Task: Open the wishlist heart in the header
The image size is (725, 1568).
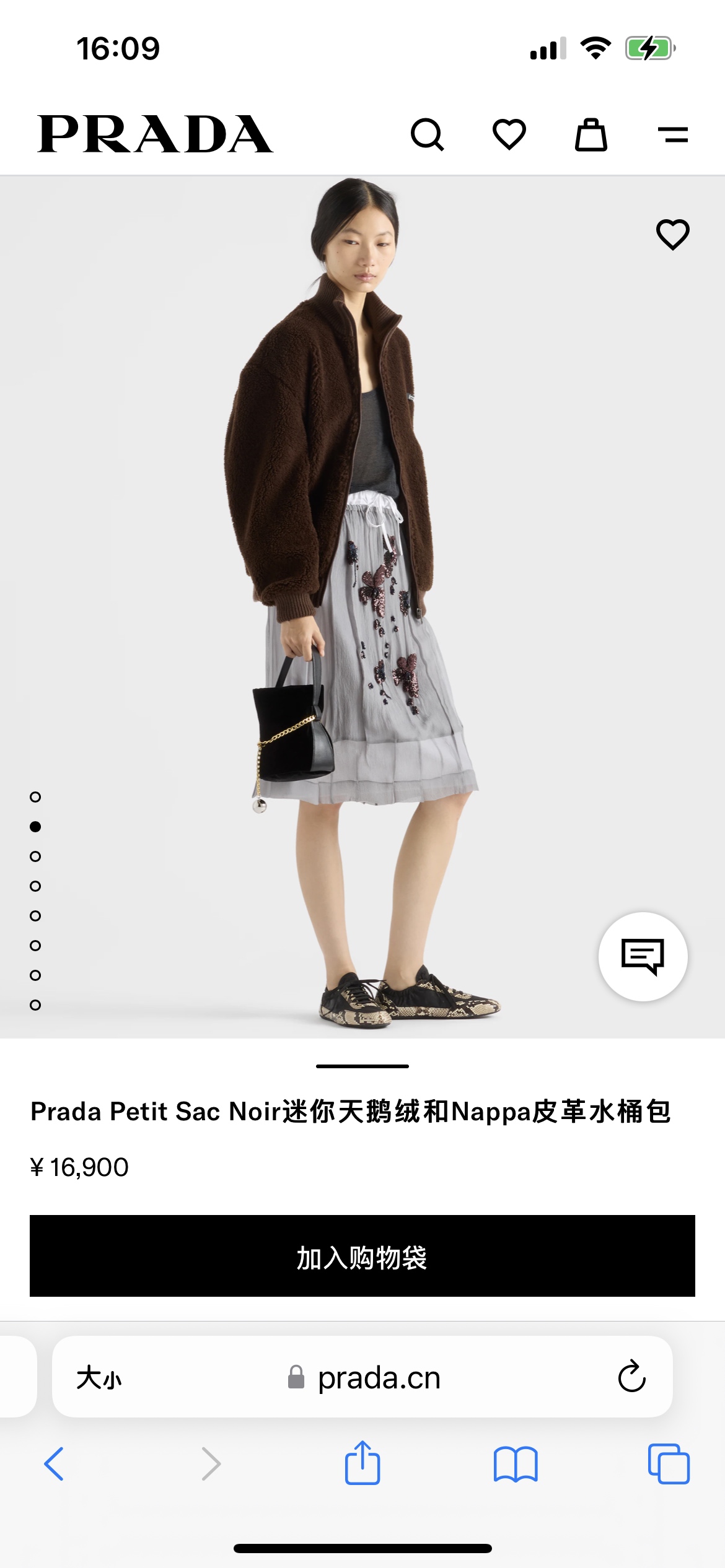Action: pyautogui.click(x=509, y=134)
